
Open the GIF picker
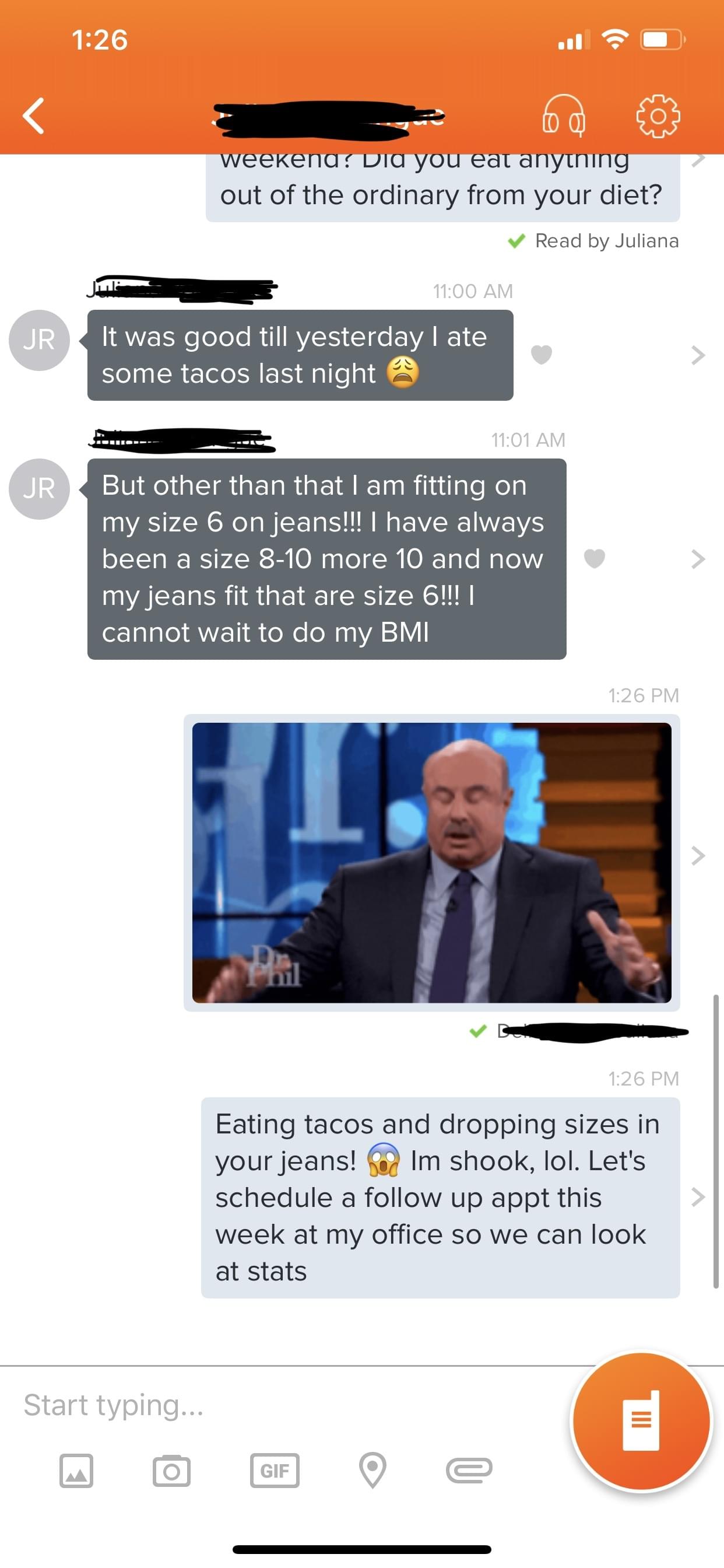click(275, 1471)
